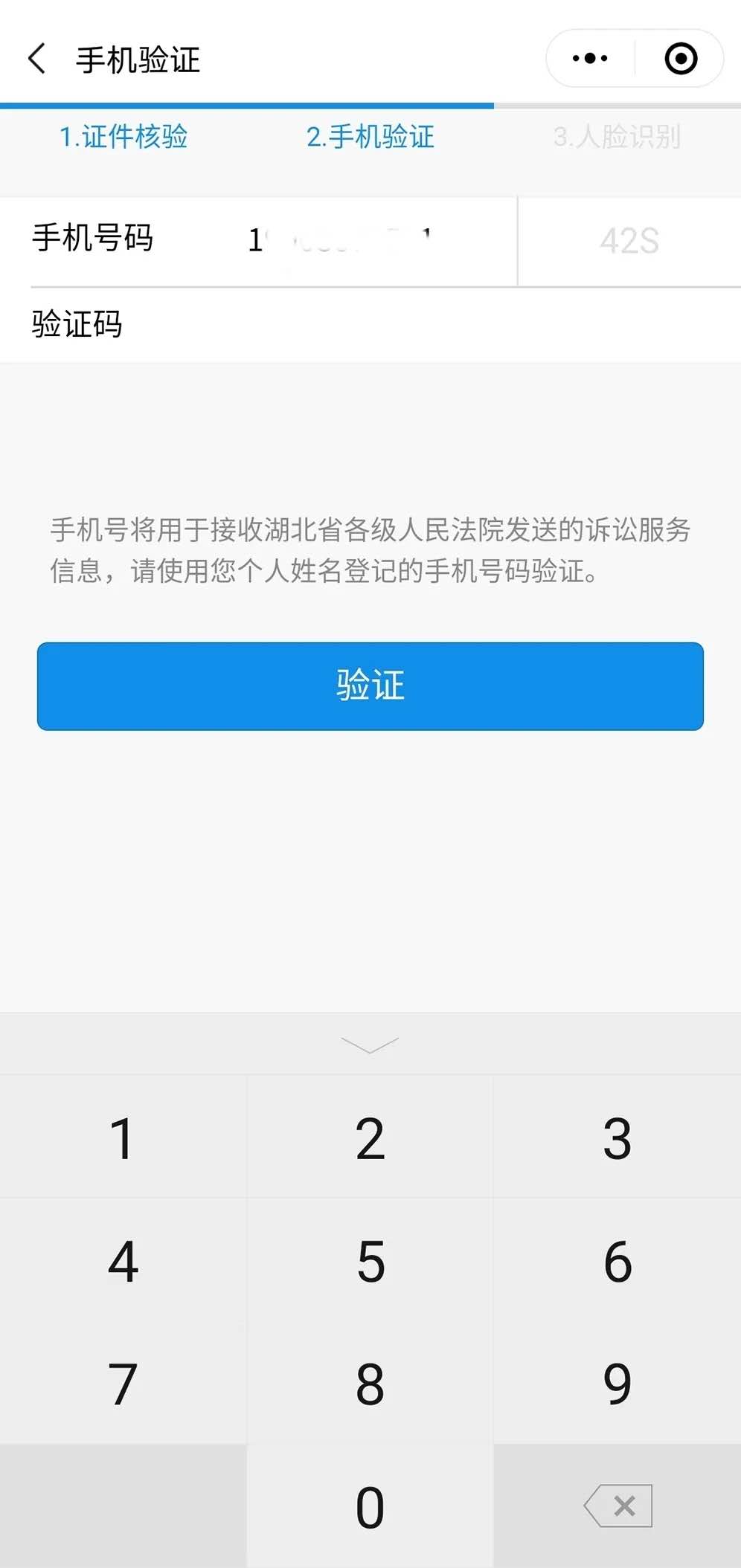Open the mini program overflow menu
741x1568 pixels.
click(590, 59)
